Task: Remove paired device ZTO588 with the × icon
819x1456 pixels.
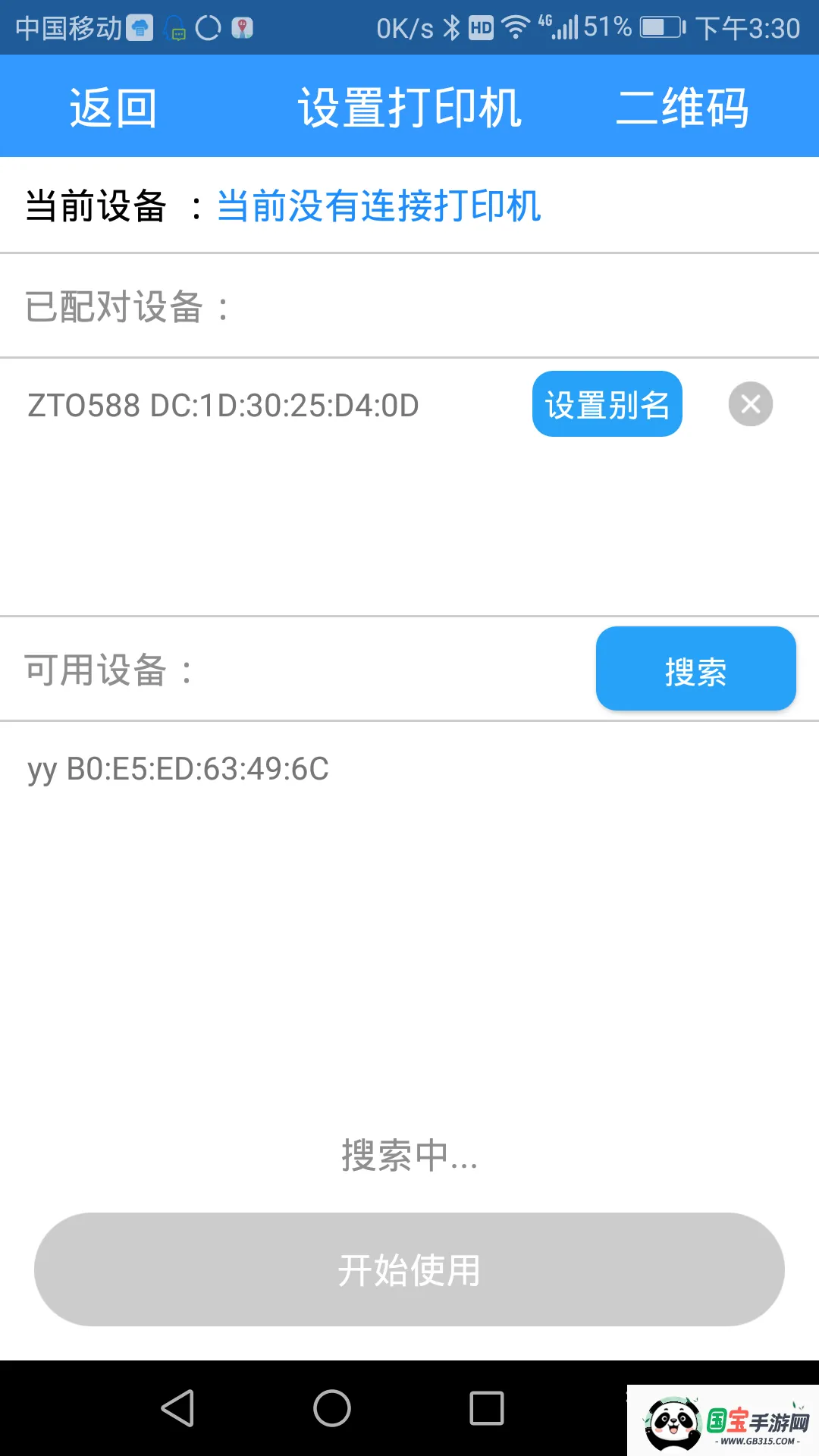Action: [750, 404]
